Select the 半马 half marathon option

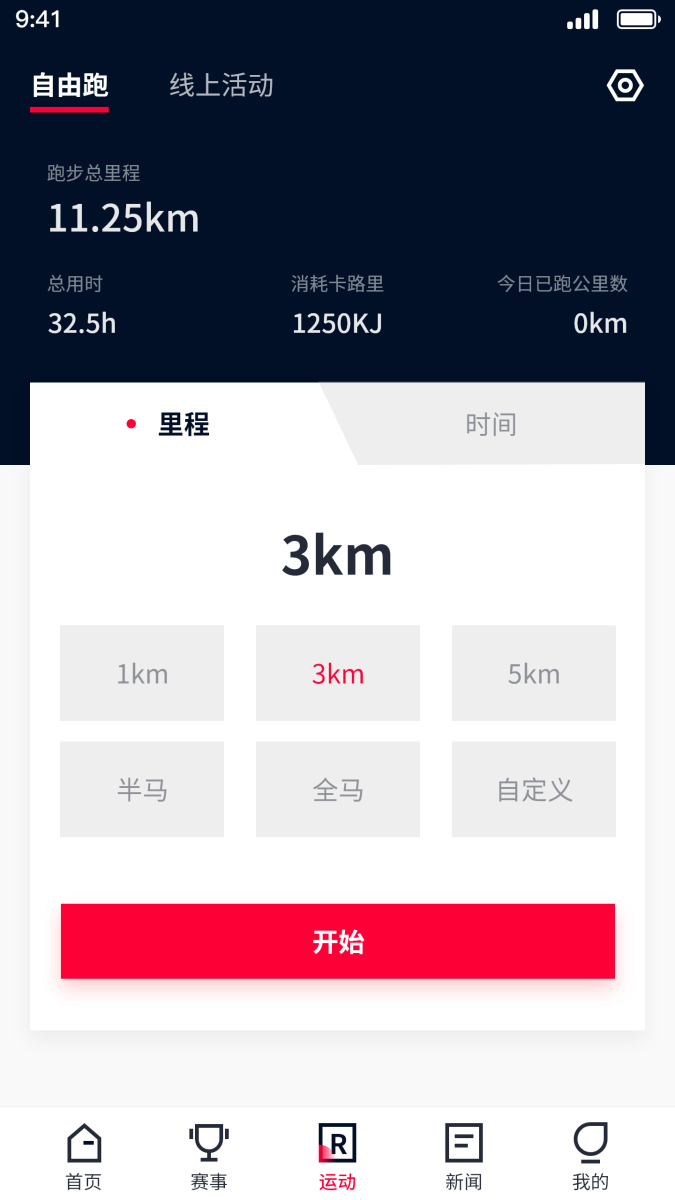142,789
